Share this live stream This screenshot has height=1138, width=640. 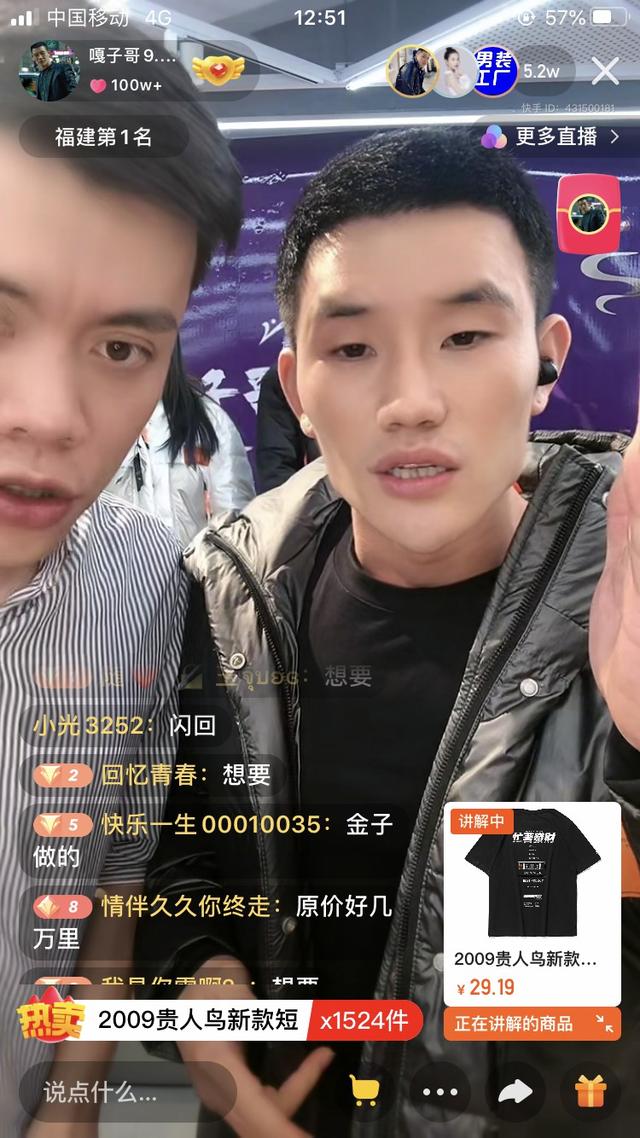[514, 1092]
